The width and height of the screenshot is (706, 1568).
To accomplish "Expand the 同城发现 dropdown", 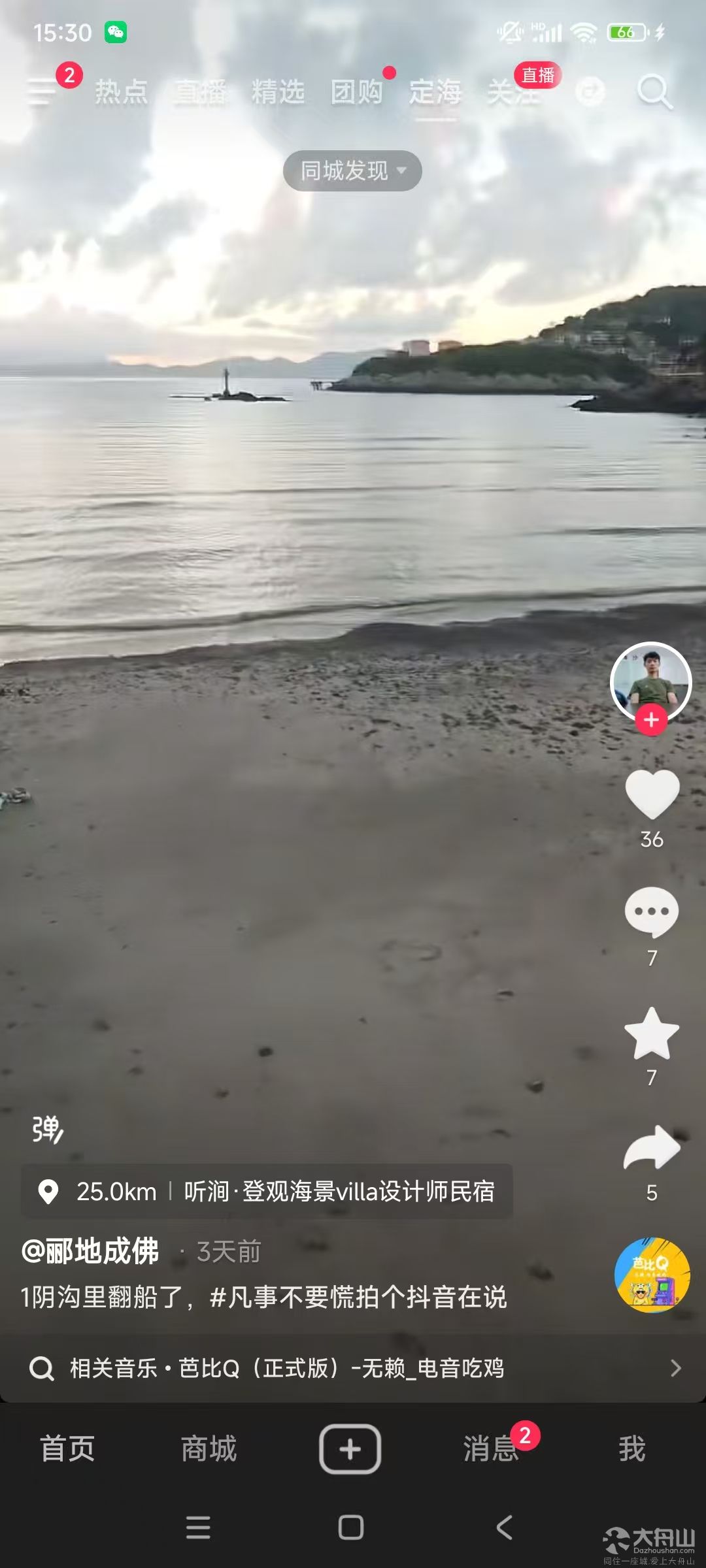I will [x=352, y=171].
